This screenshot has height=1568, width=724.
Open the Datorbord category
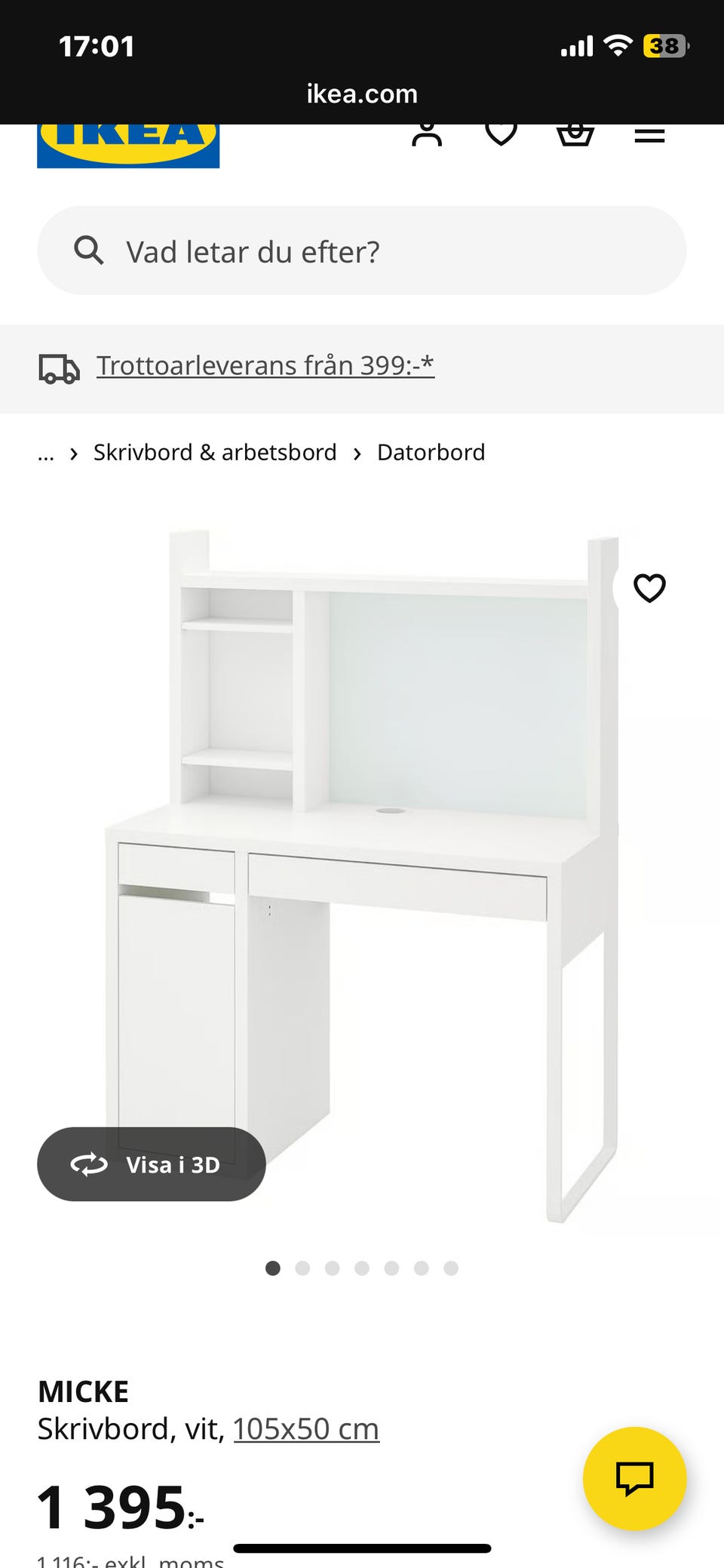[x=431, y=451]
